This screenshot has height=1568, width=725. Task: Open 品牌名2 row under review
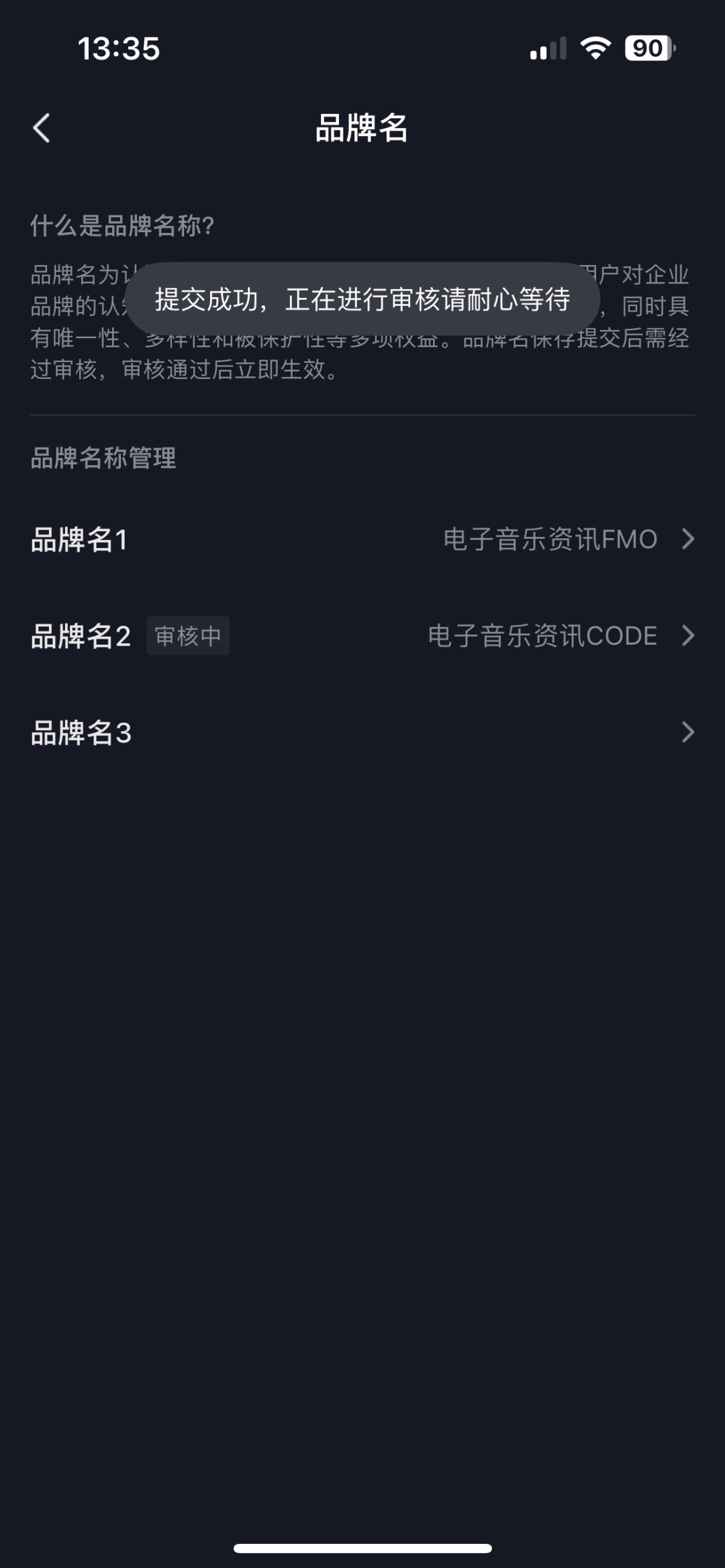pos(362,636)
